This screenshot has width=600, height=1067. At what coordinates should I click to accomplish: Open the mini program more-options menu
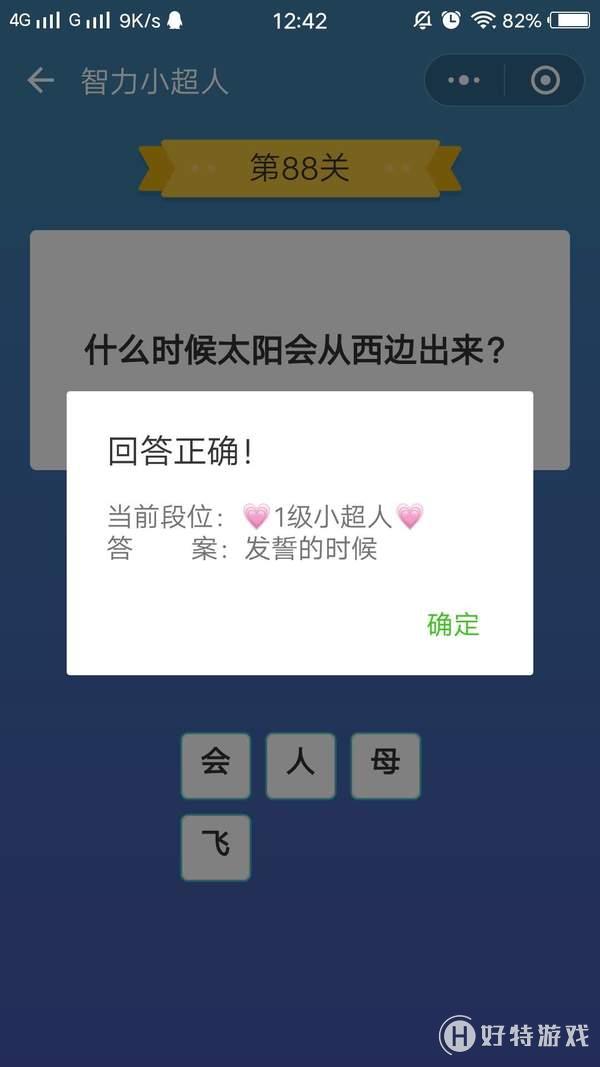[x=464, y=80]
